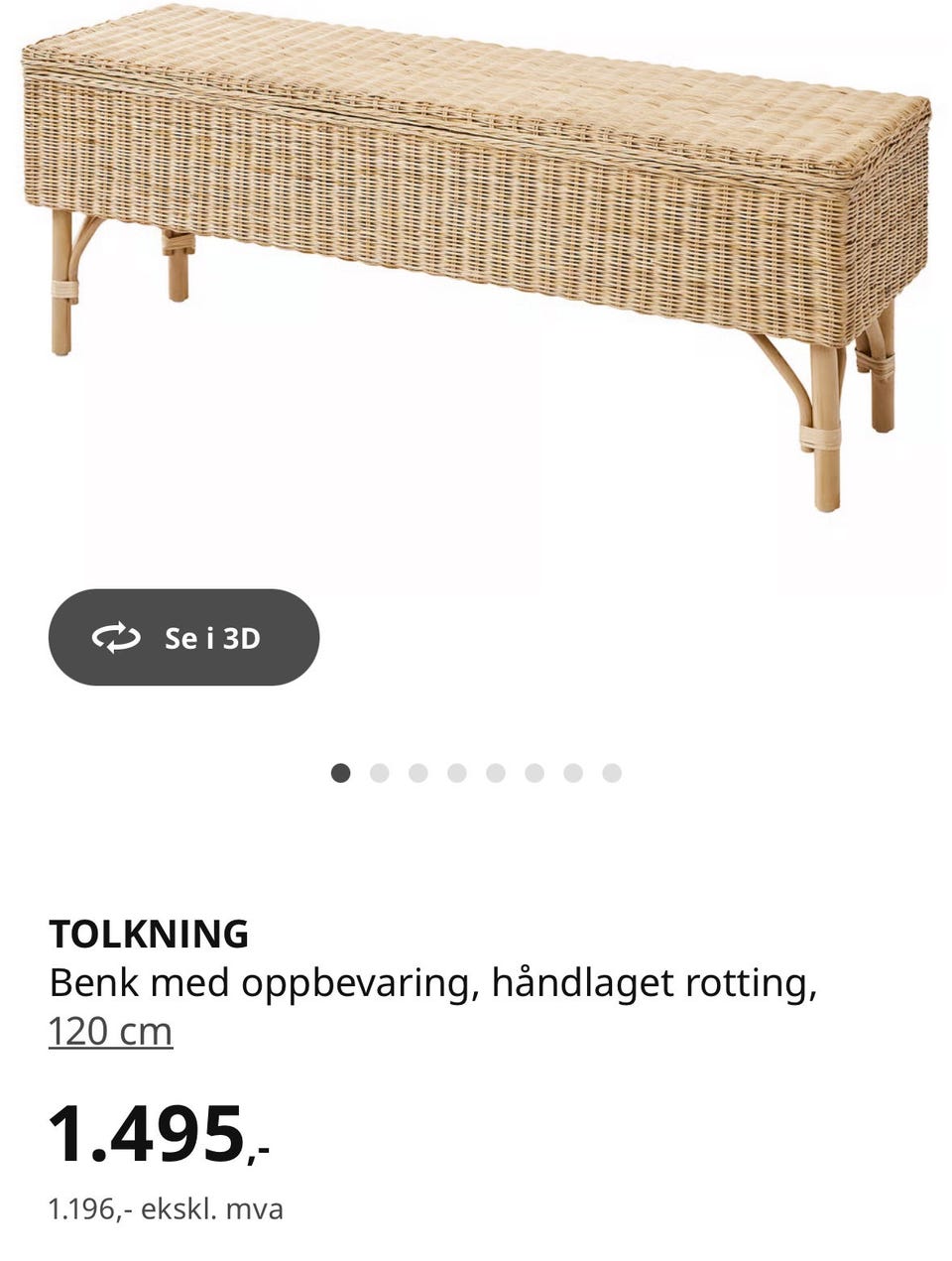Click the fourth pagination dot
Screen dimensions: 952x1261
pos(457,771)
